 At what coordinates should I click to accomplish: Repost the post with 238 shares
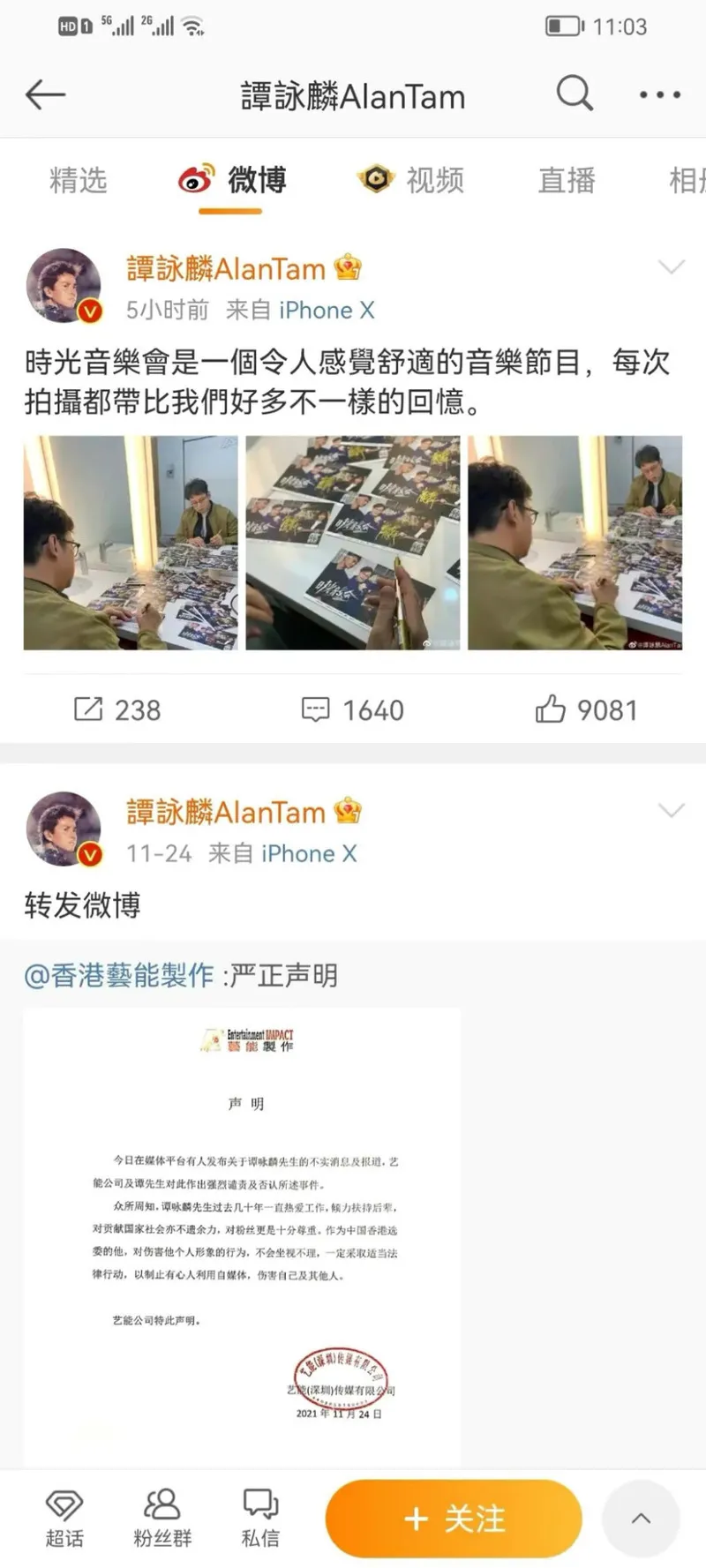(x=117, y=709)
